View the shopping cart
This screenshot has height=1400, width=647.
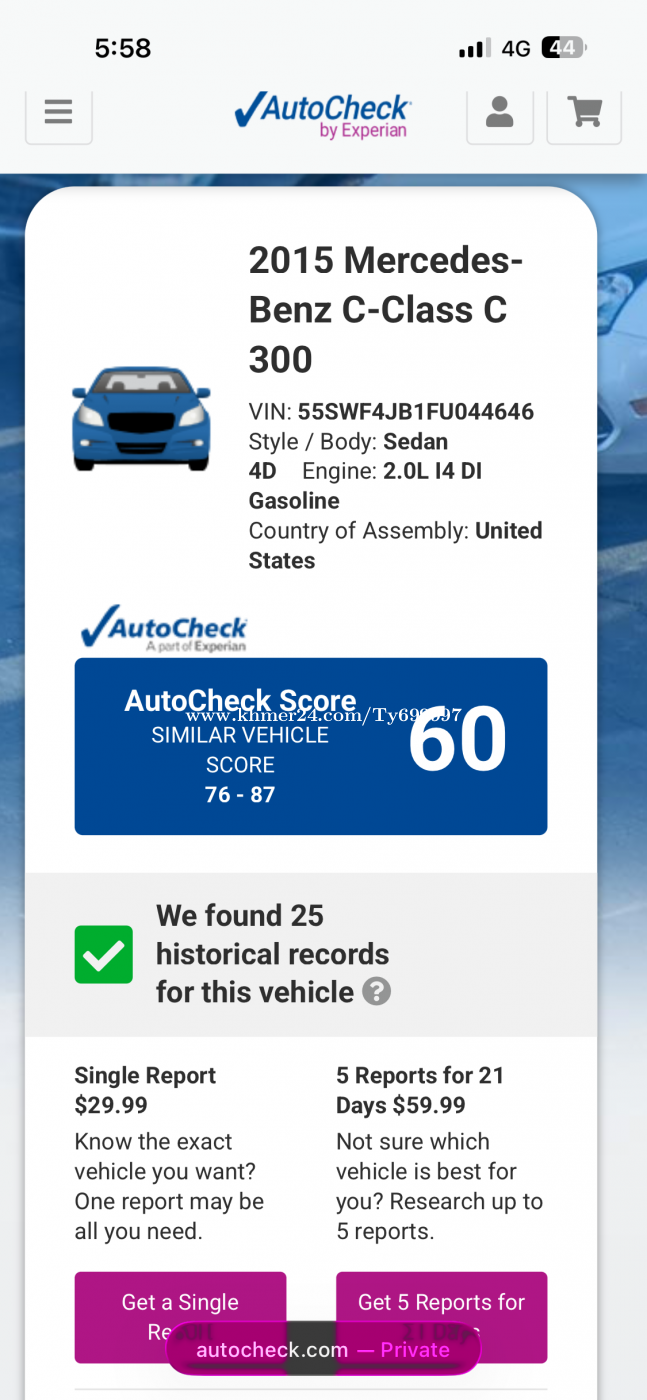point(585,113)
